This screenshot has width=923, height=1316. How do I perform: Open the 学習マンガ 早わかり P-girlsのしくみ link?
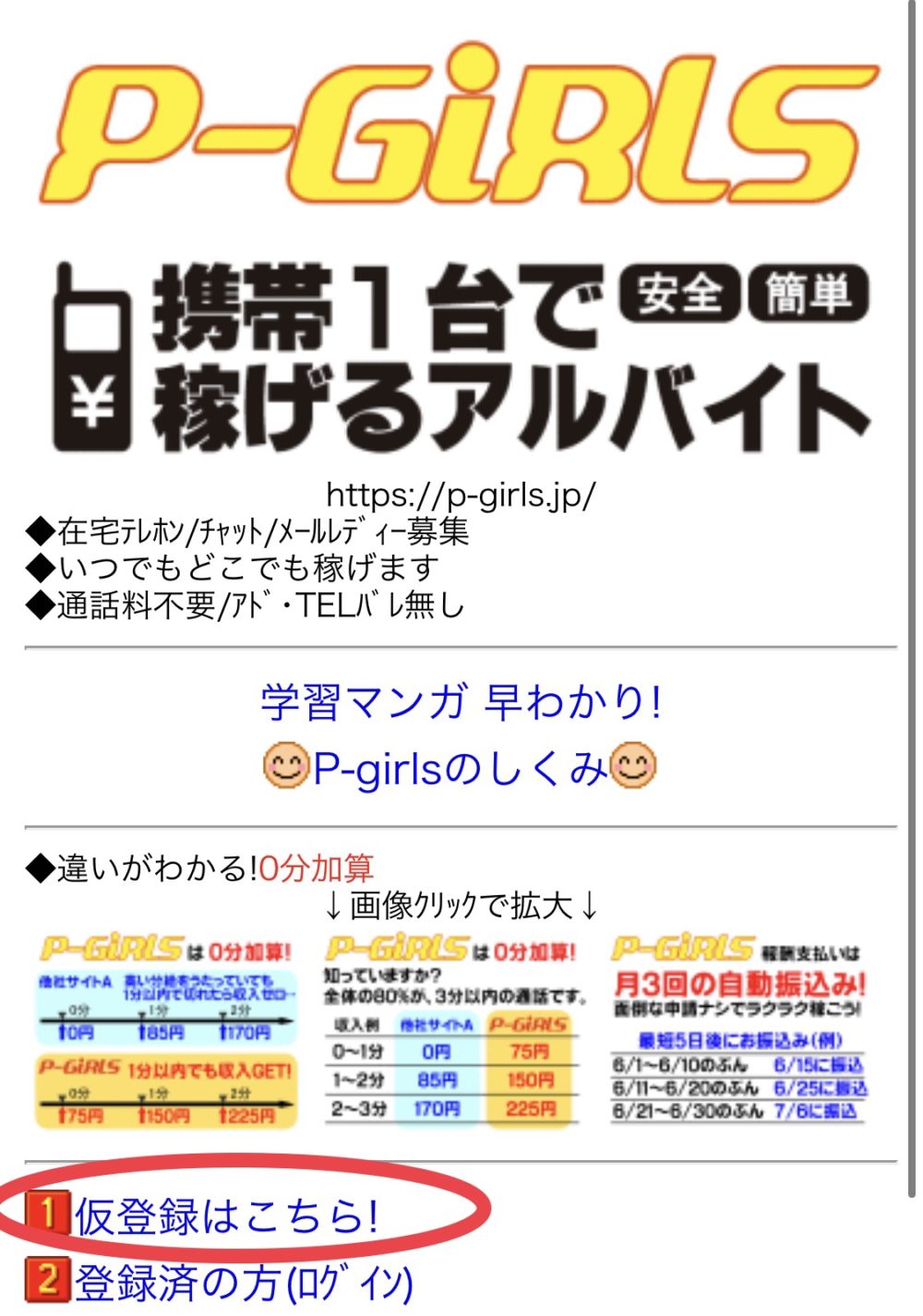[x=461, y=735]
